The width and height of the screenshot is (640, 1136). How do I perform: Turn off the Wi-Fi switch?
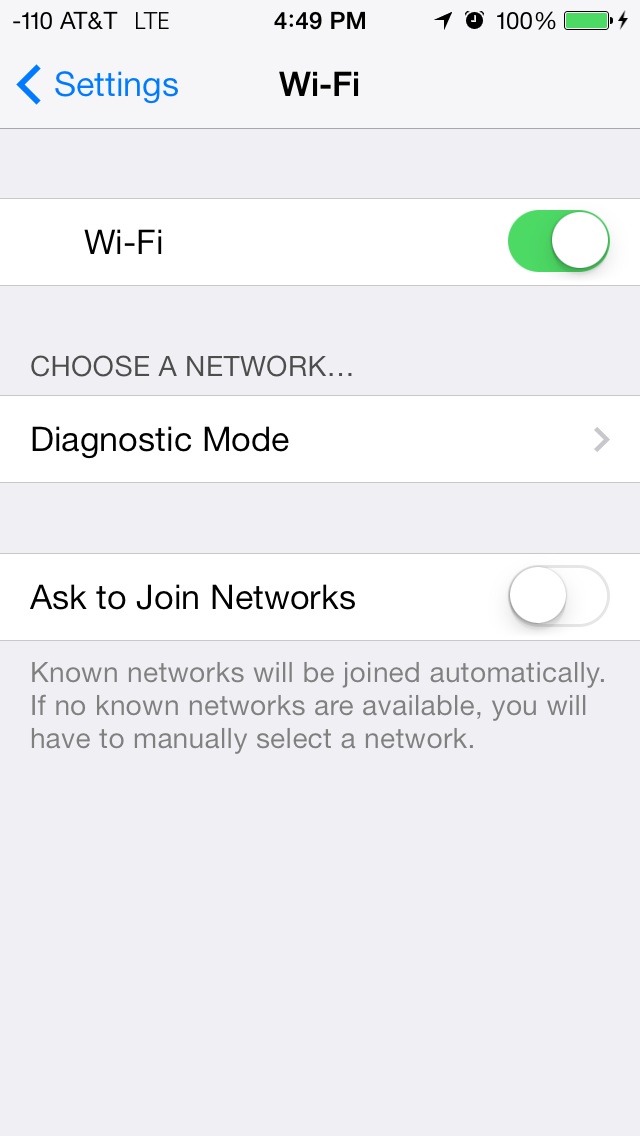click(x=558, y=241)
